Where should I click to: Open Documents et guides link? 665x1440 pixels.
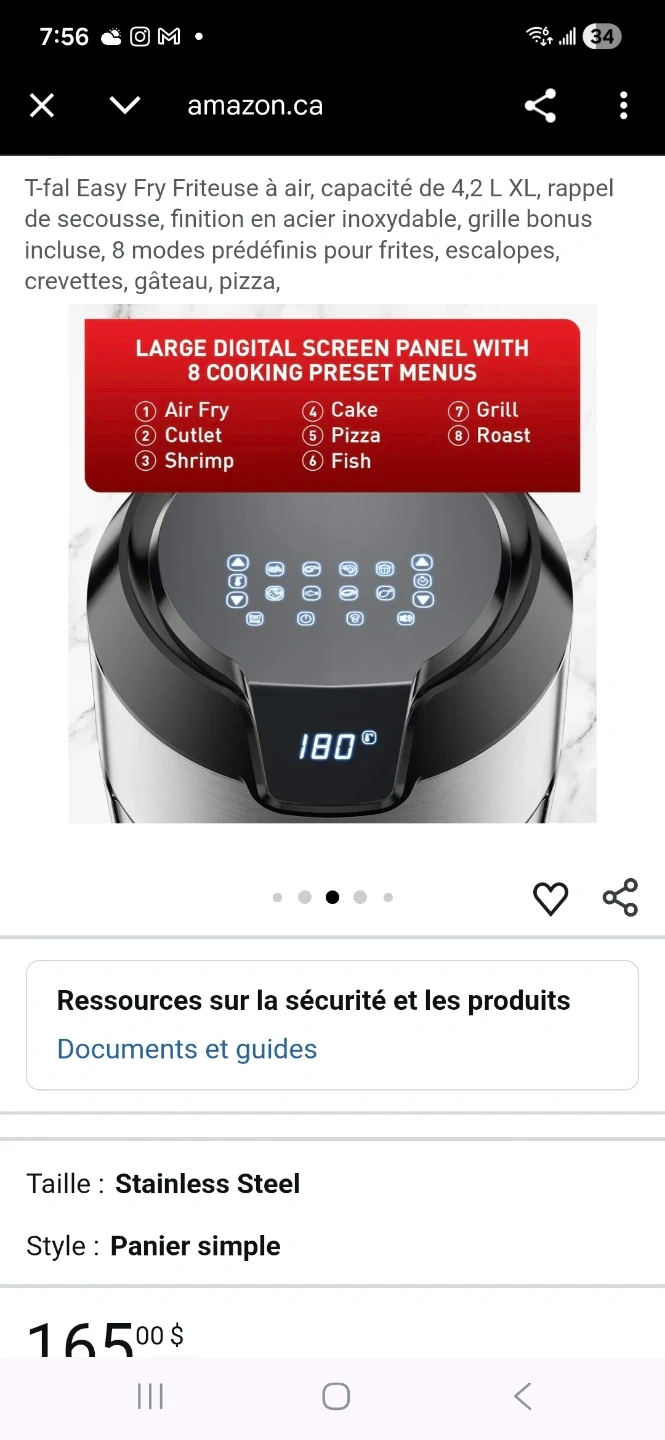click(187, 1049)
